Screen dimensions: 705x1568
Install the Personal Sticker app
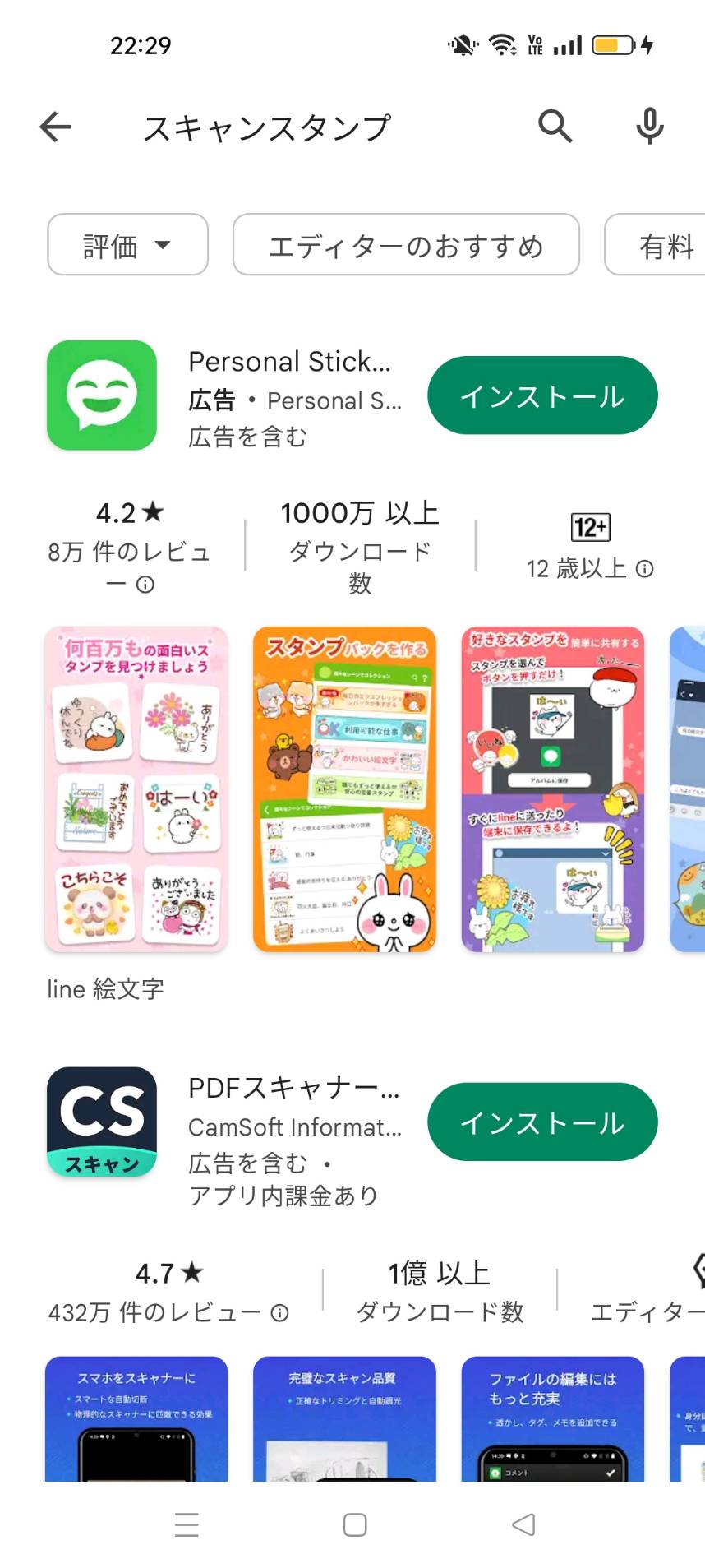[x=542, y=395]
